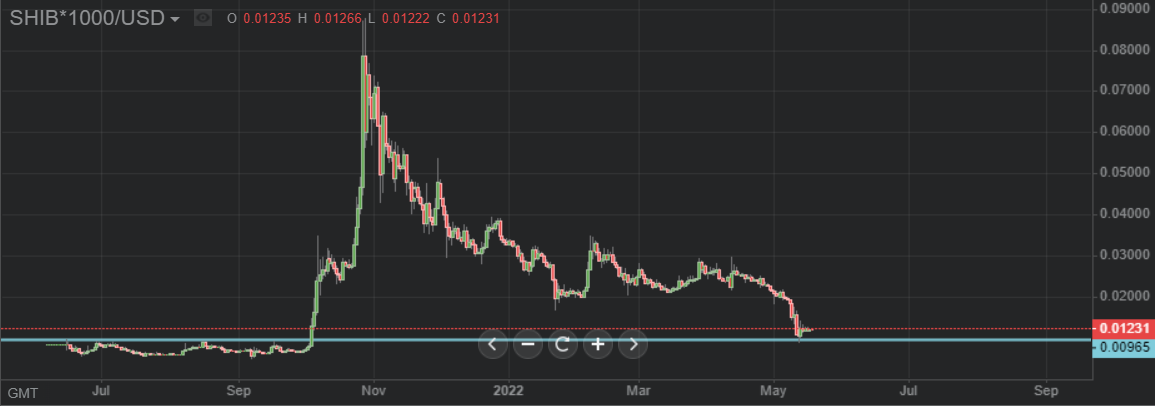
Task: Toggle chart visibility eye icon
Action: (x=203, y=18)
